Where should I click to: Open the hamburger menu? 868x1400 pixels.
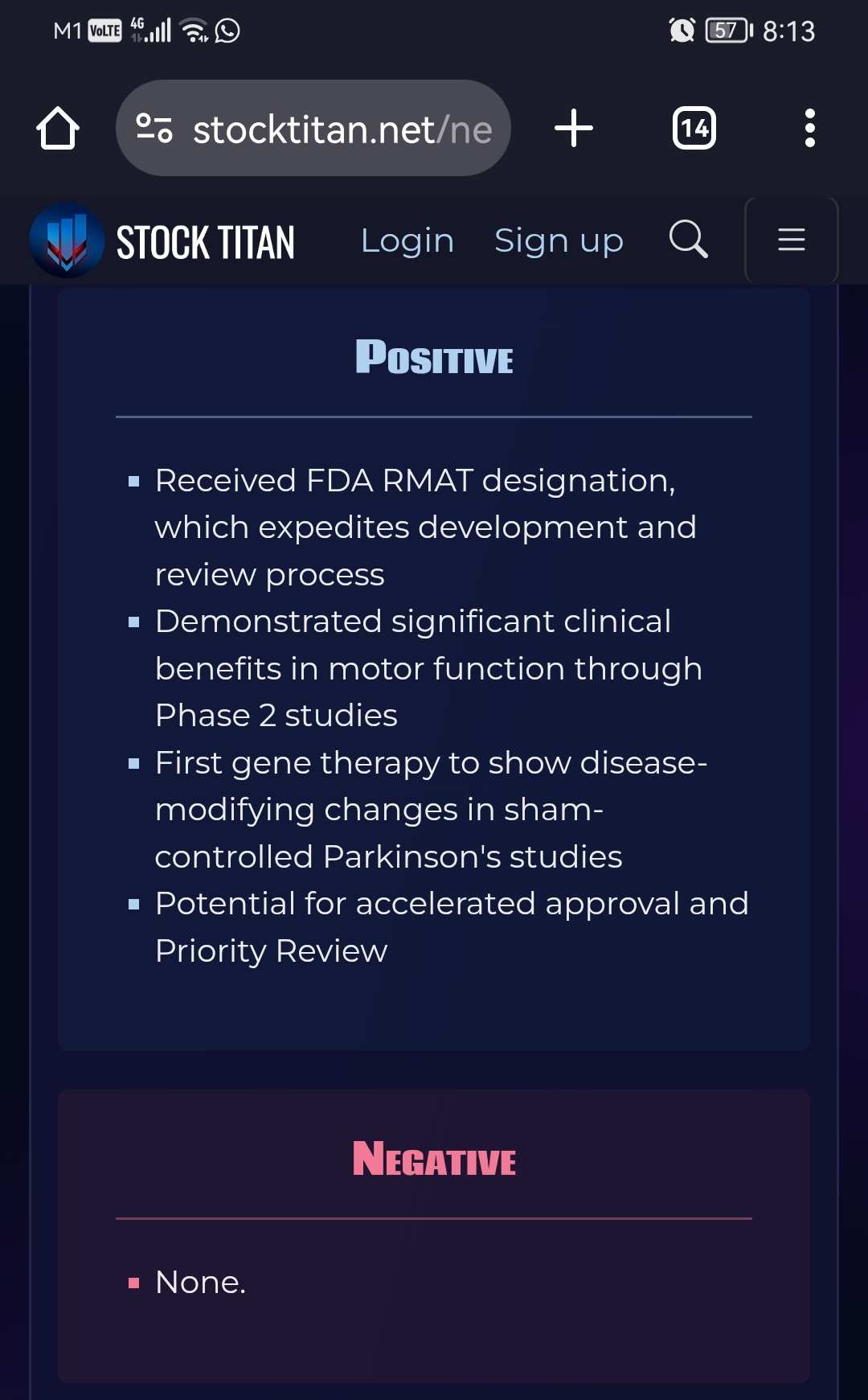click(x=792, y=240)
